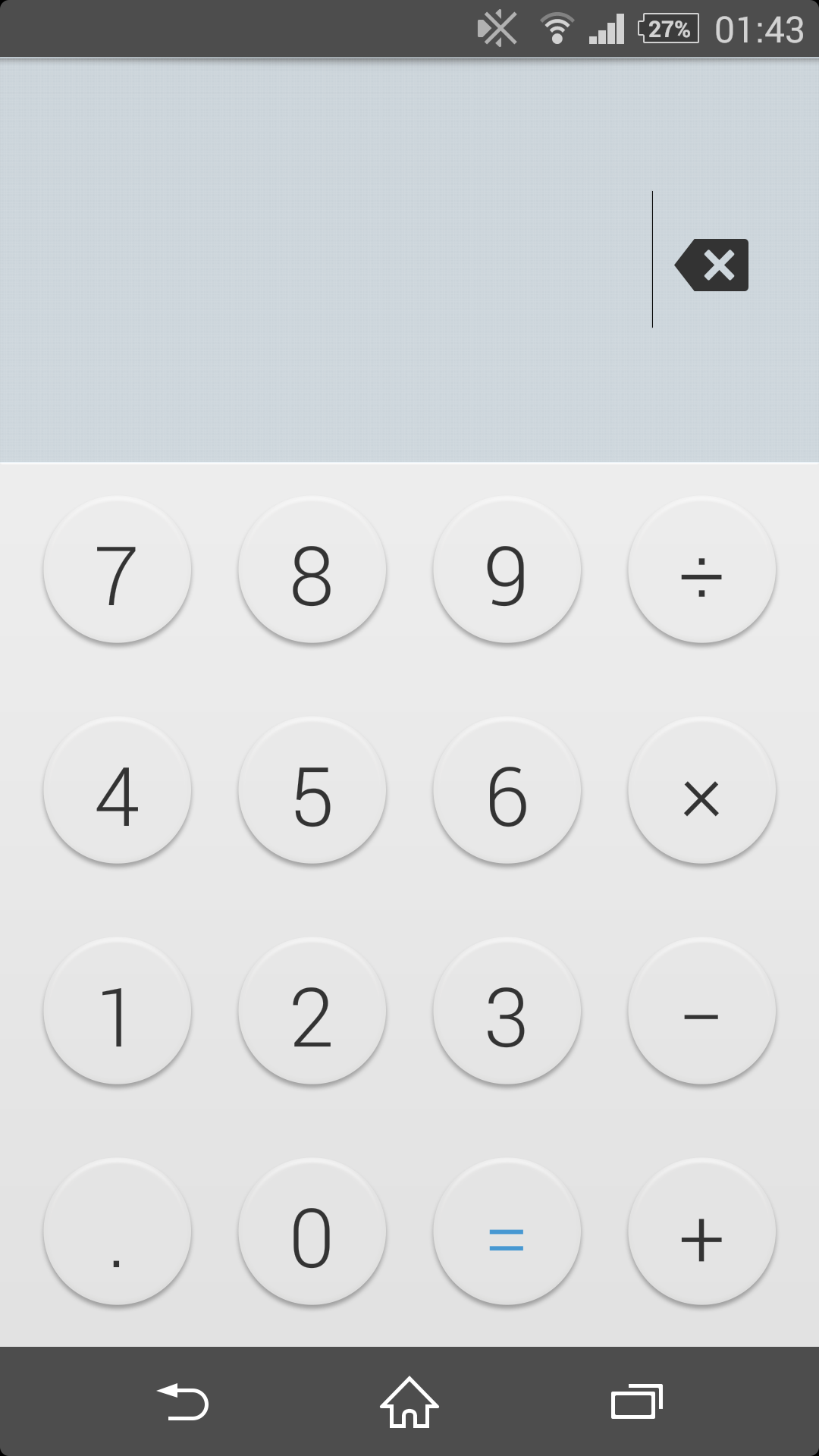Enter the digit 5
The height and width of the screenshot is (1456, 819).
[312, 791]
